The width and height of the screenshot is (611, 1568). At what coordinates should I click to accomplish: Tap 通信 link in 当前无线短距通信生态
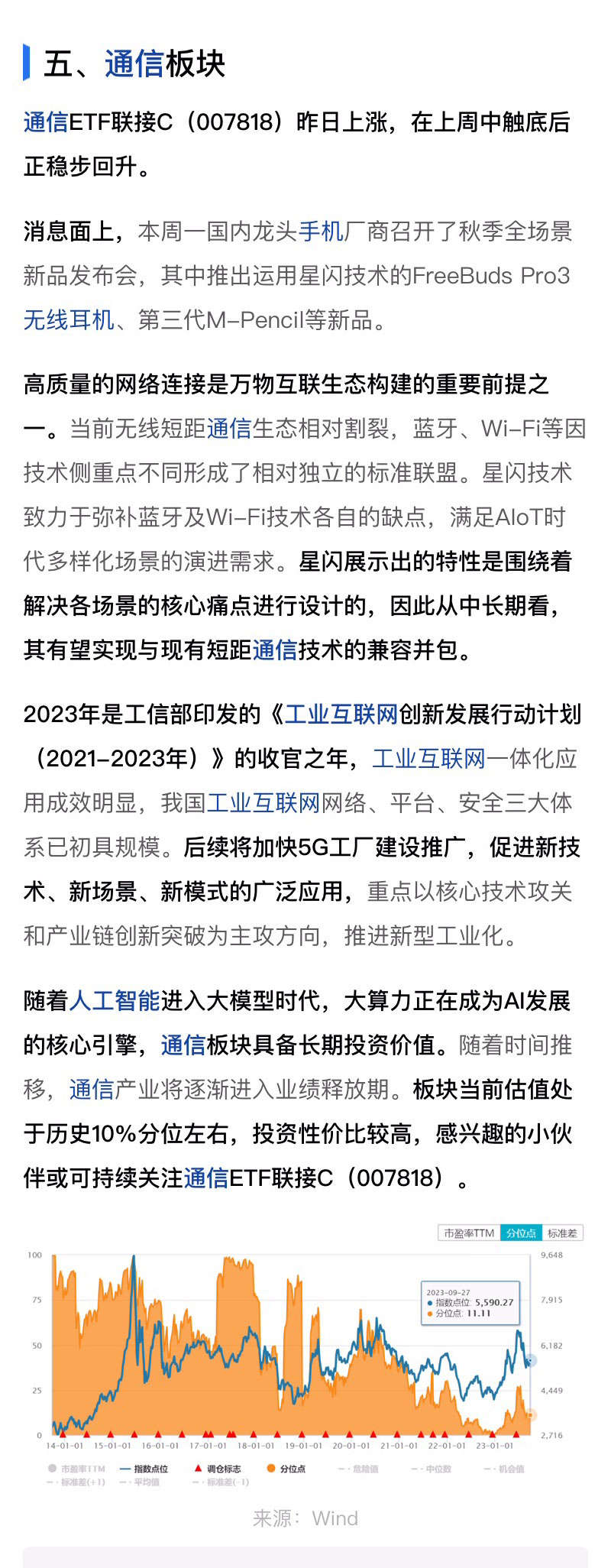pos(229,429)
